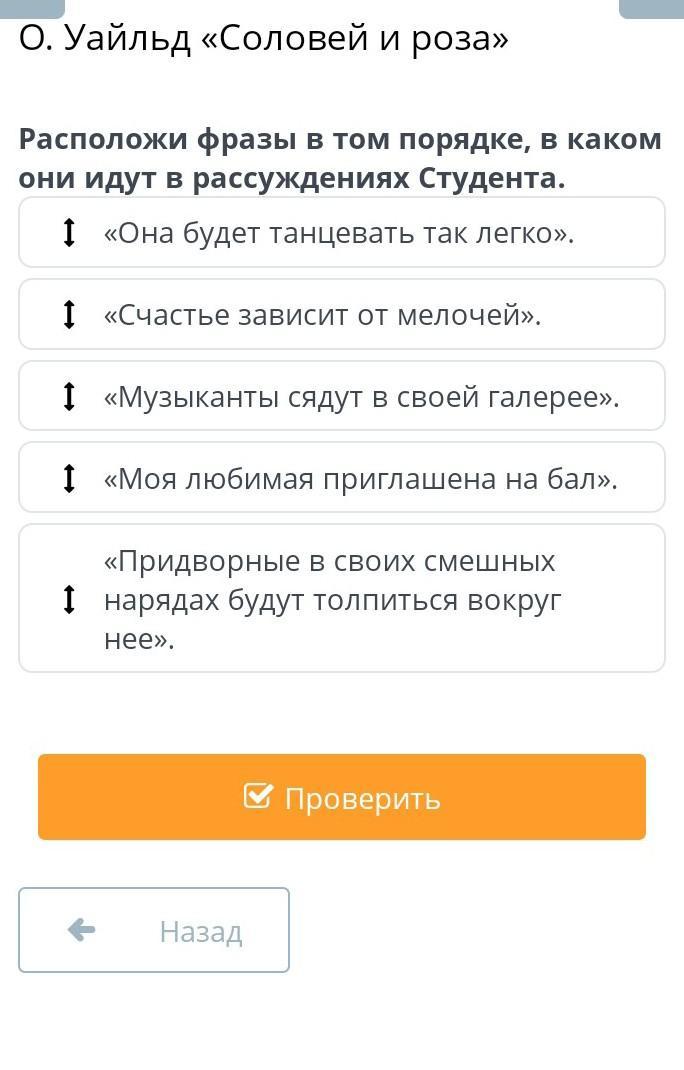Choose the «Моя любимая приглашена на бал» item
Viewport: 684px width, 1070px height.
[x=340, y=479]
